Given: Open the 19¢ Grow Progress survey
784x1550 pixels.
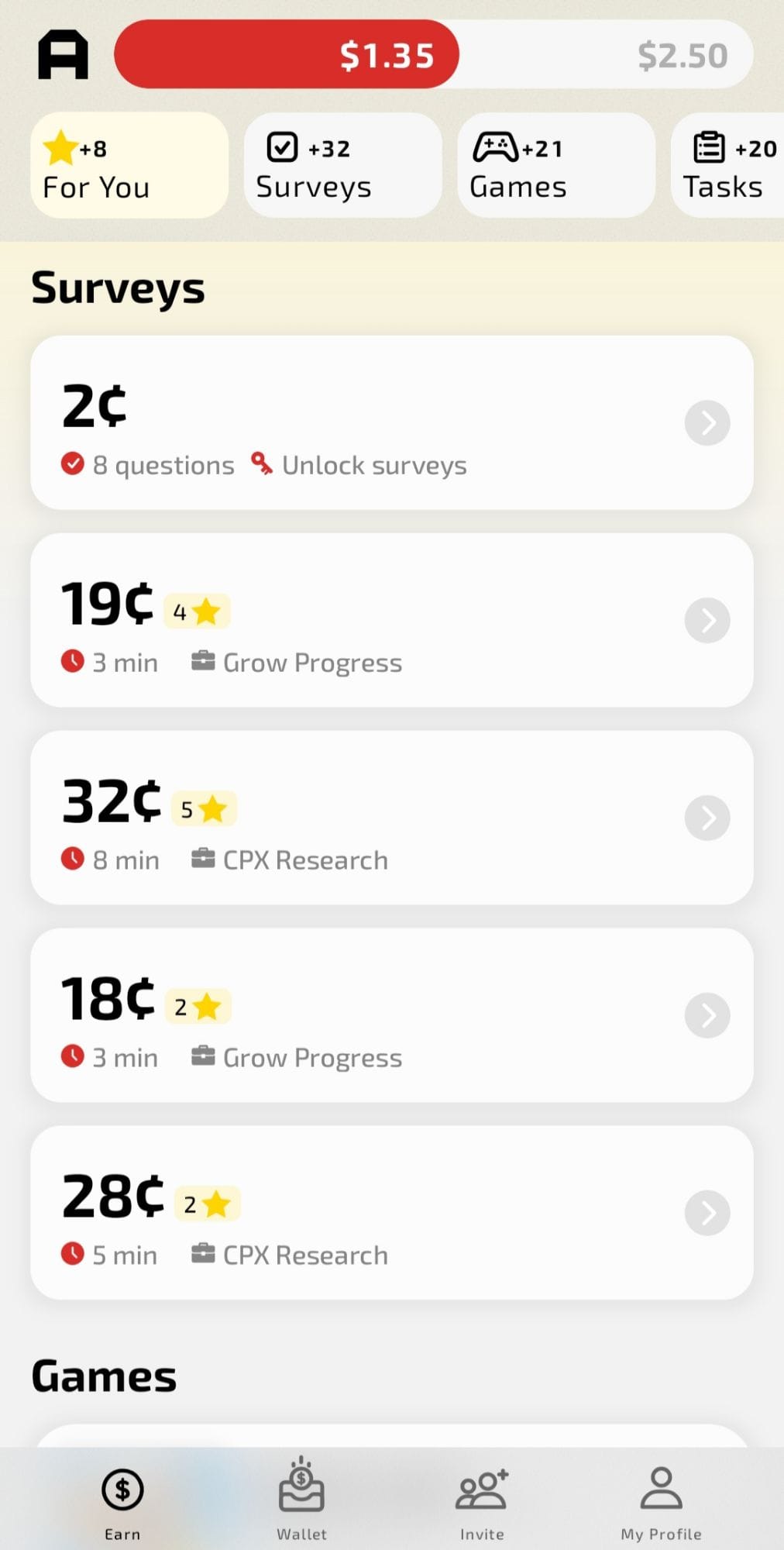Looking at the screenshot, I should 392,620.
